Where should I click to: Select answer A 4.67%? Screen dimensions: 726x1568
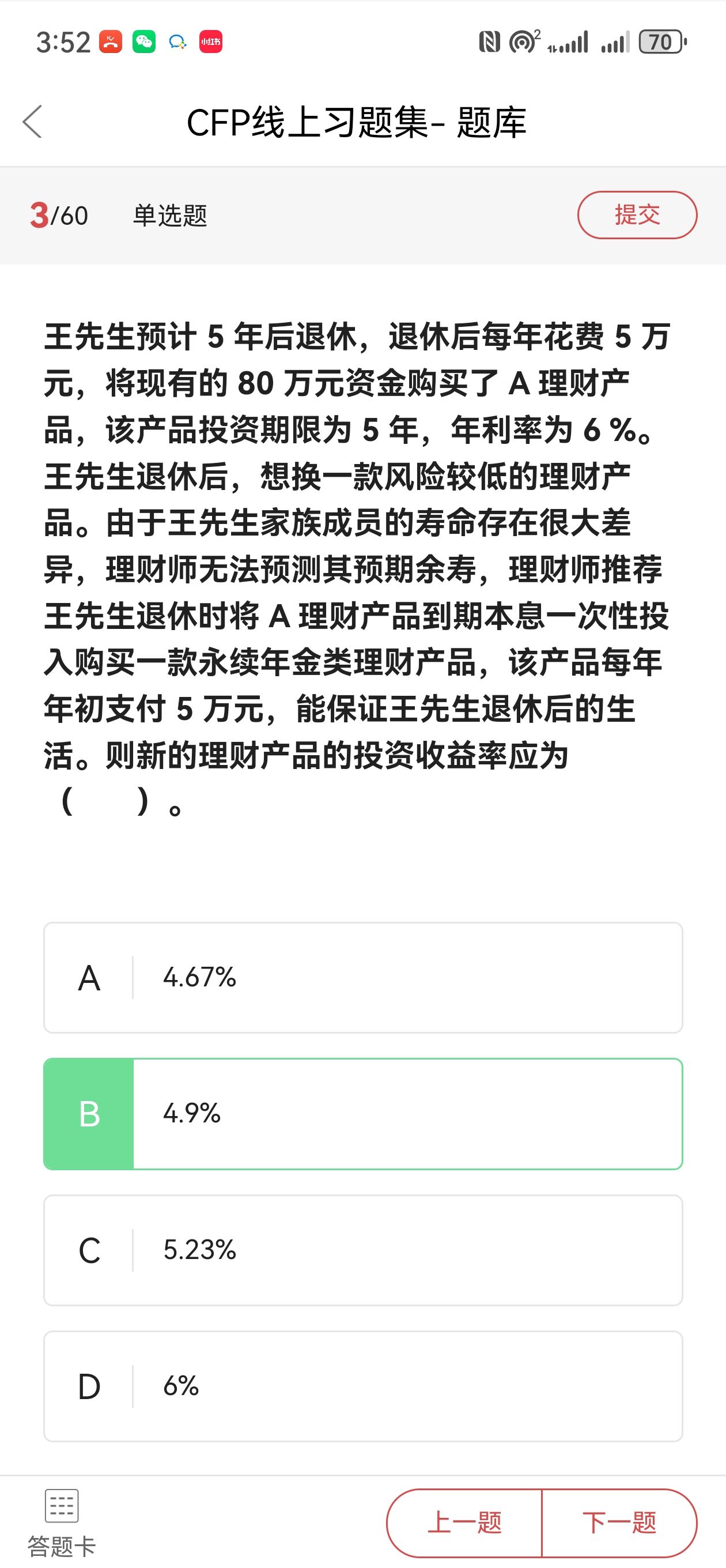pyautogui.click(x=362, y=978)
